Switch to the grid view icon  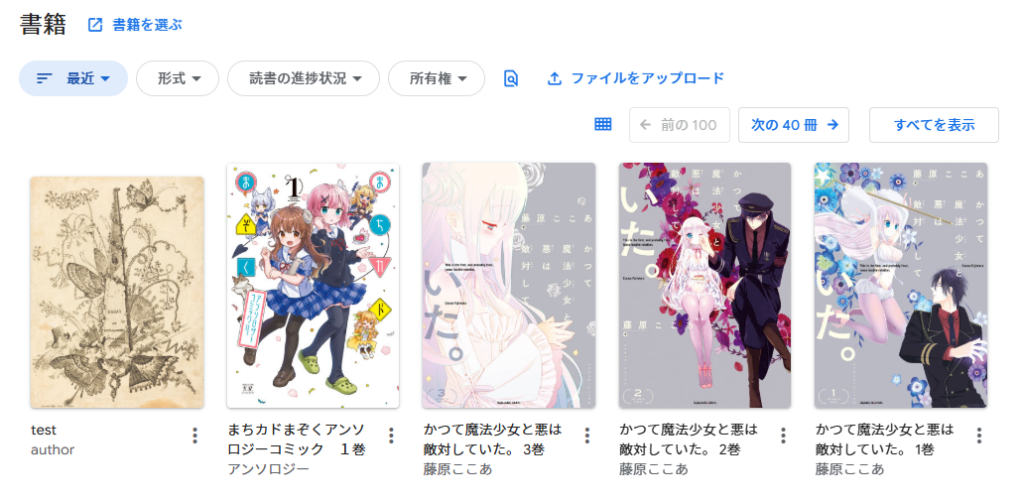tap(603, 125)
